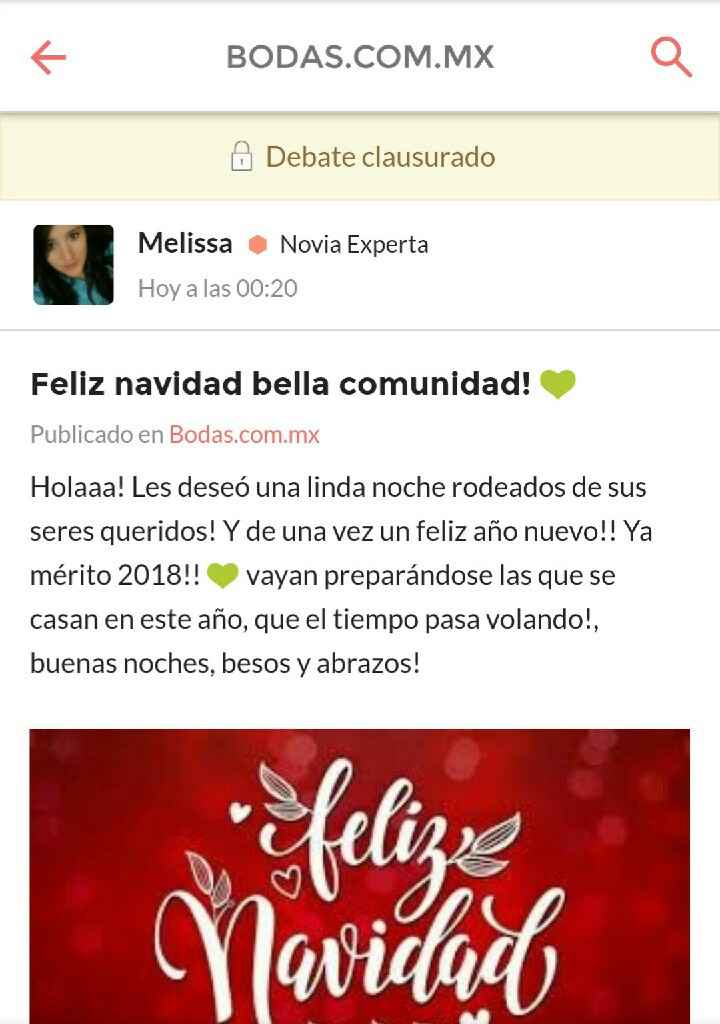Tap the back arrow in the header
720x1024 pixels.
48,56
